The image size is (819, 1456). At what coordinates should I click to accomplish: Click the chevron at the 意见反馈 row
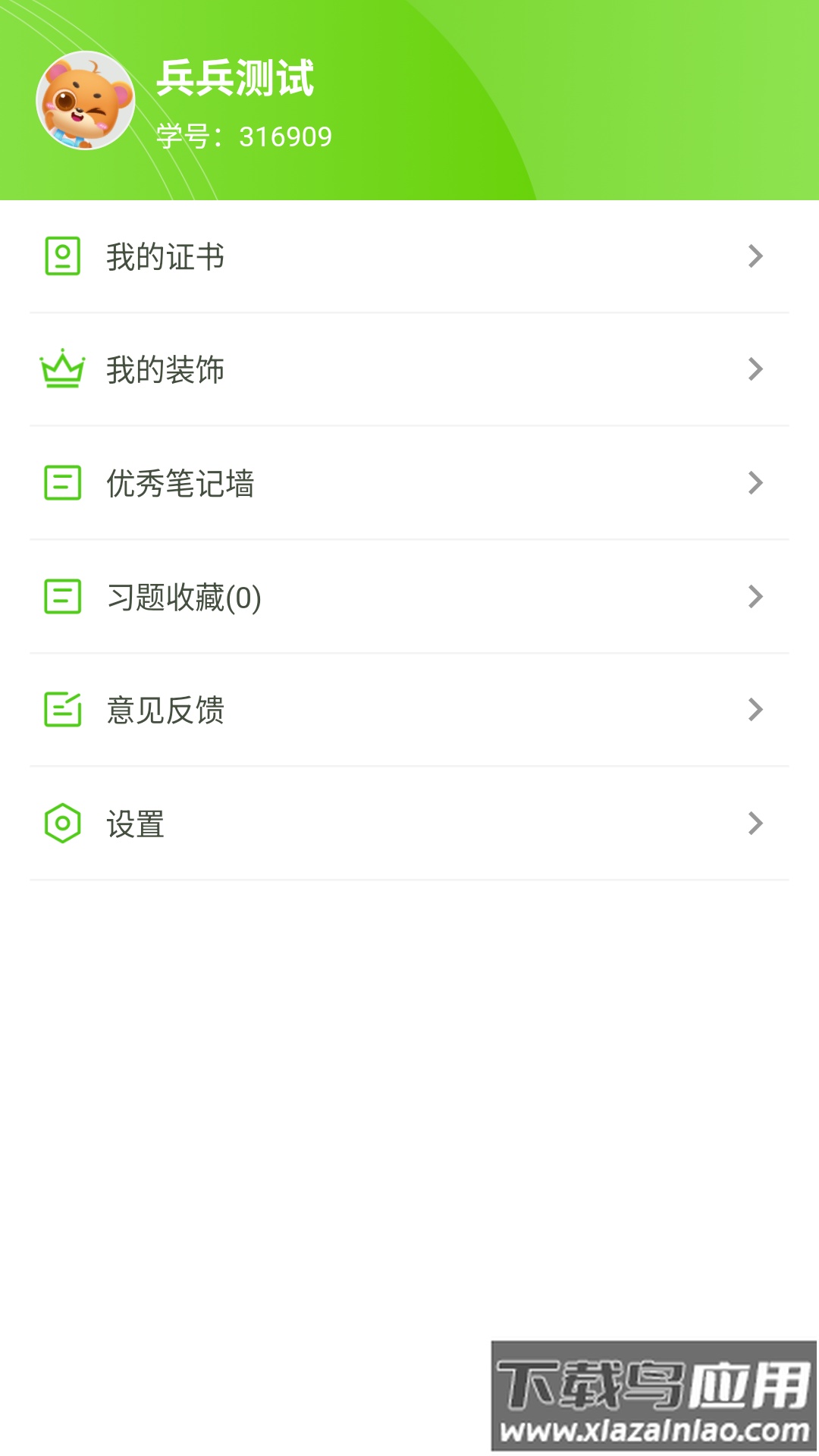click(x=755, y=710)
